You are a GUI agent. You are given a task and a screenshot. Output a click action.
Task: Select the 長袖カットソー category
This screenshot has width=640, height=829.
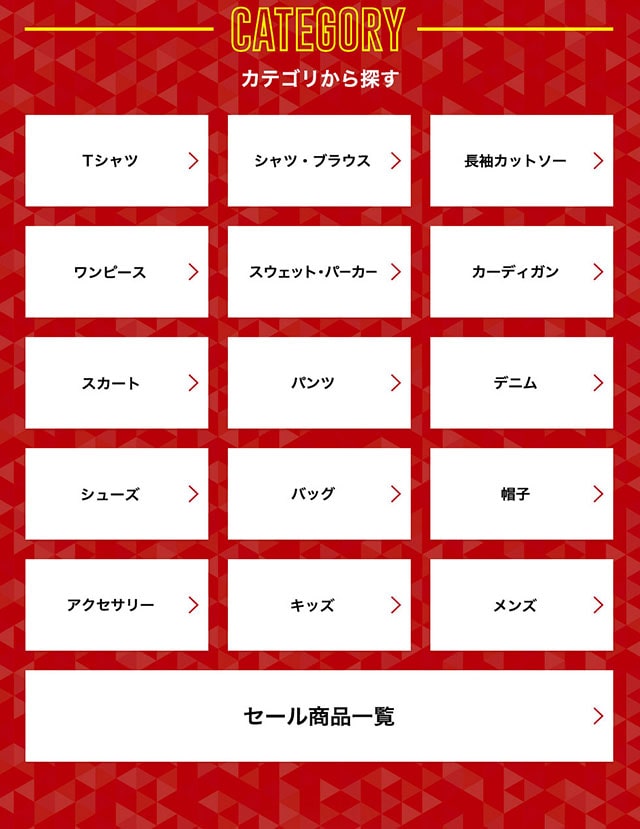521,161
